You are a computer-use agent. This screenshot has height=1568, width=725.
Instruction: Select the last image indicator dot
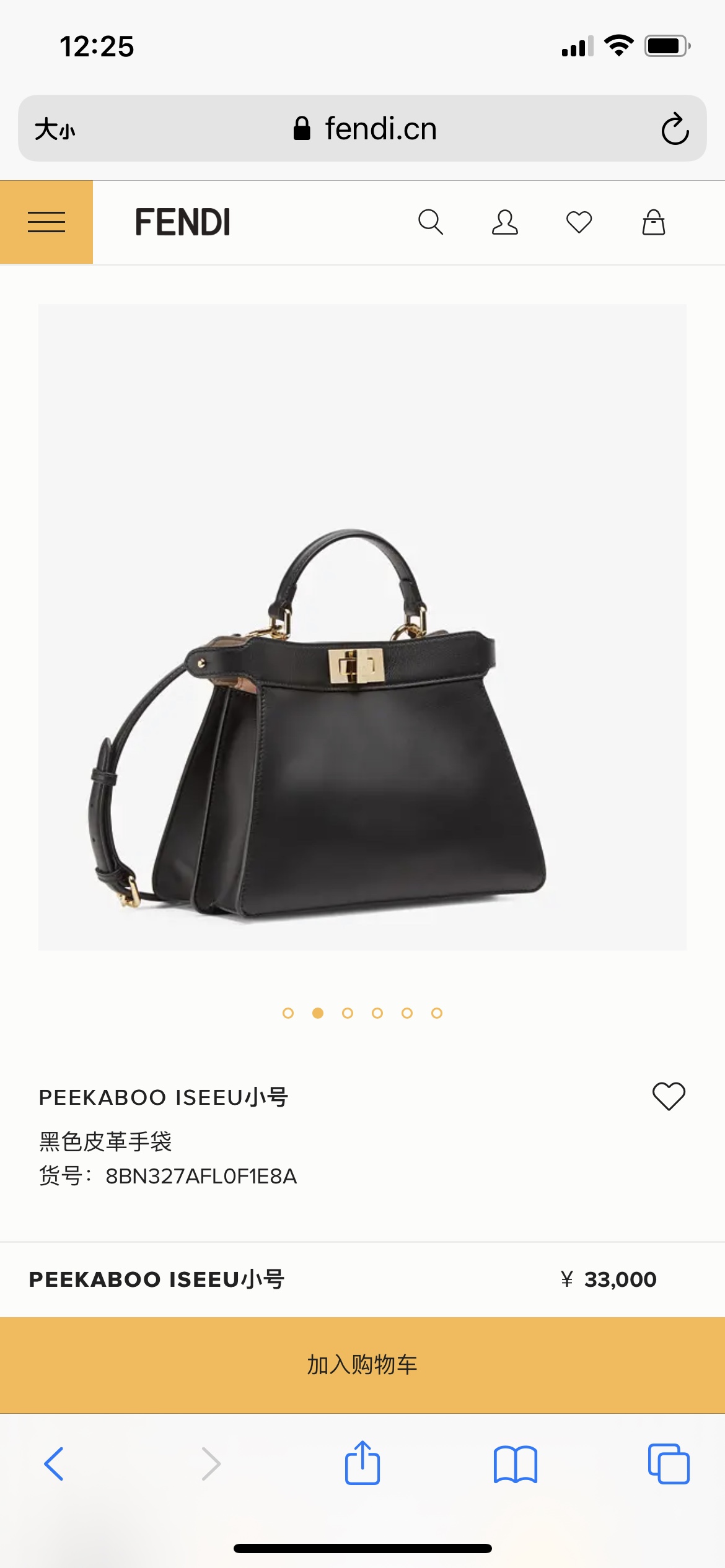437,1013
